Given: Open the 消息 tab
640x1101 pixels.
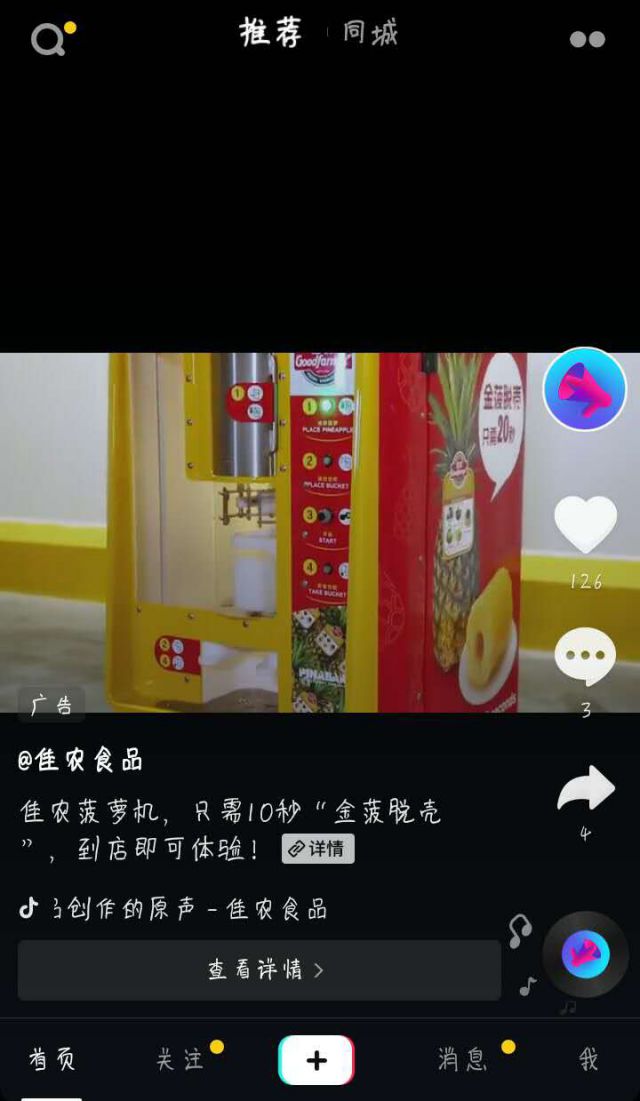Looking at the screenshot, I should pyautogui.click(x=462, y=1060).
